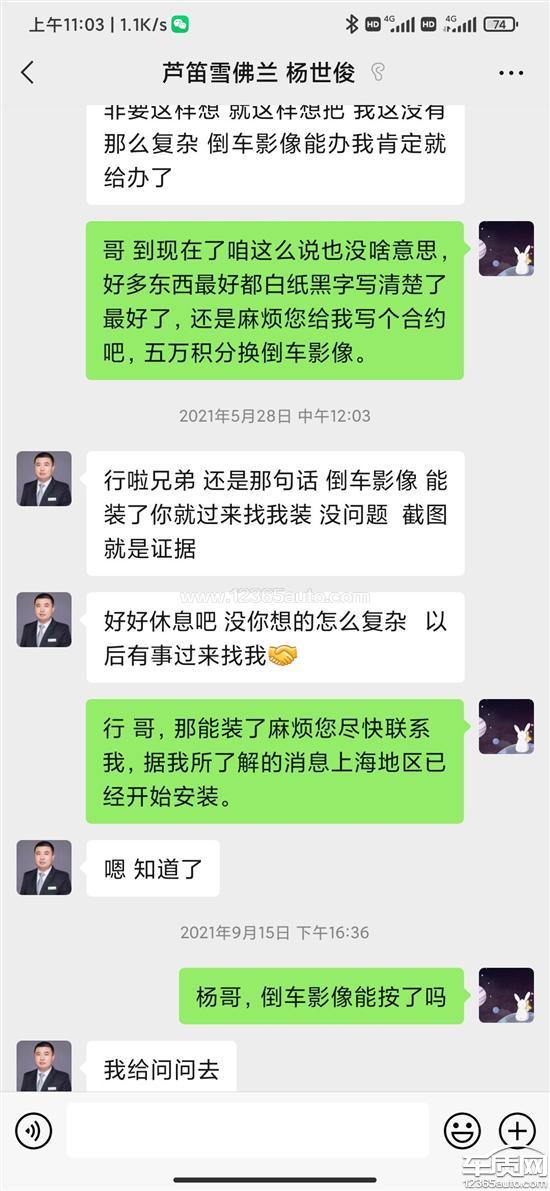Tap contact avatar beside '嗯 知道了'

[44, 867]
